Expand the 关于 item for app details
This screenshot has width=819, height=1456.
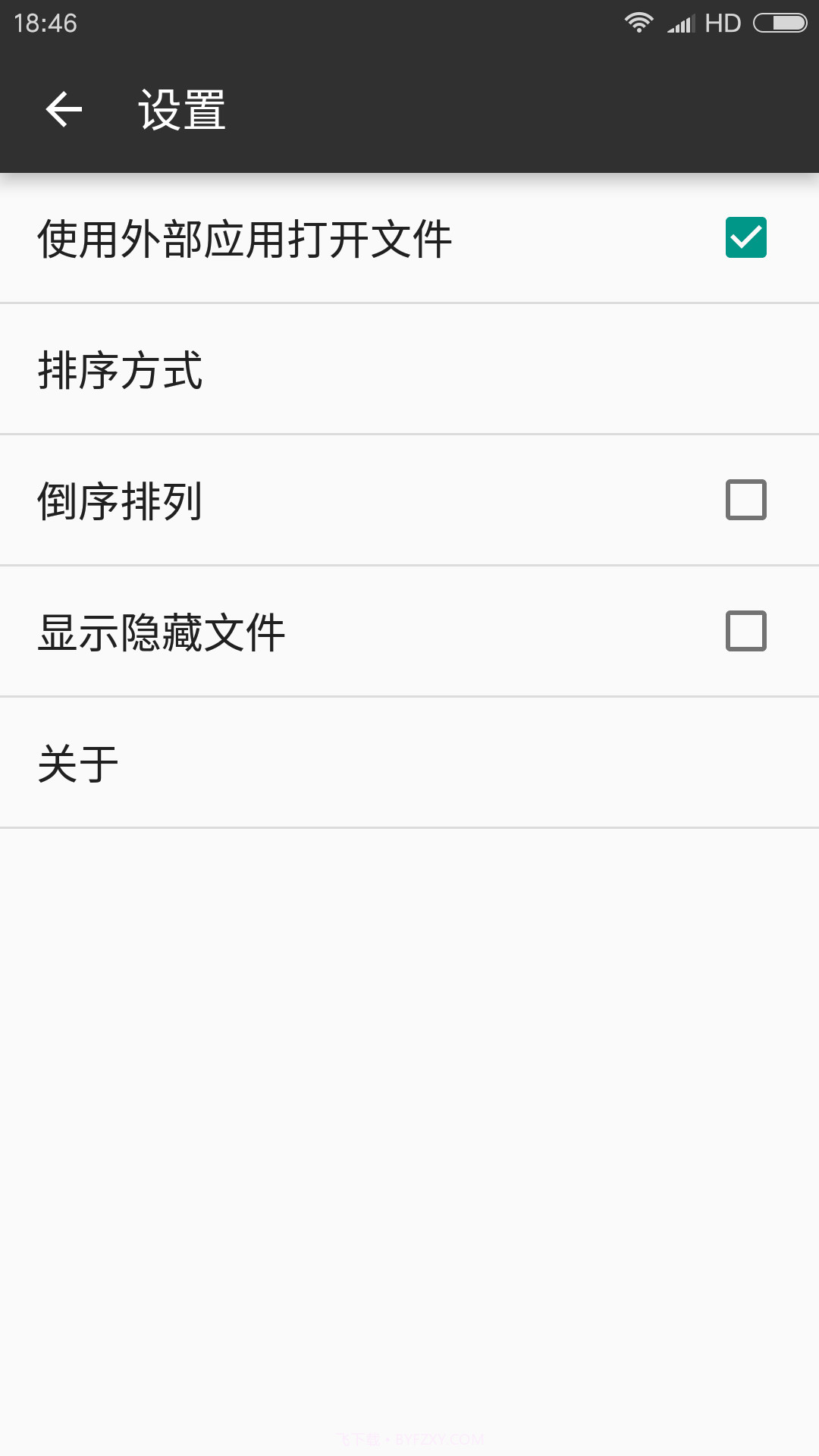tap(409, 762)
